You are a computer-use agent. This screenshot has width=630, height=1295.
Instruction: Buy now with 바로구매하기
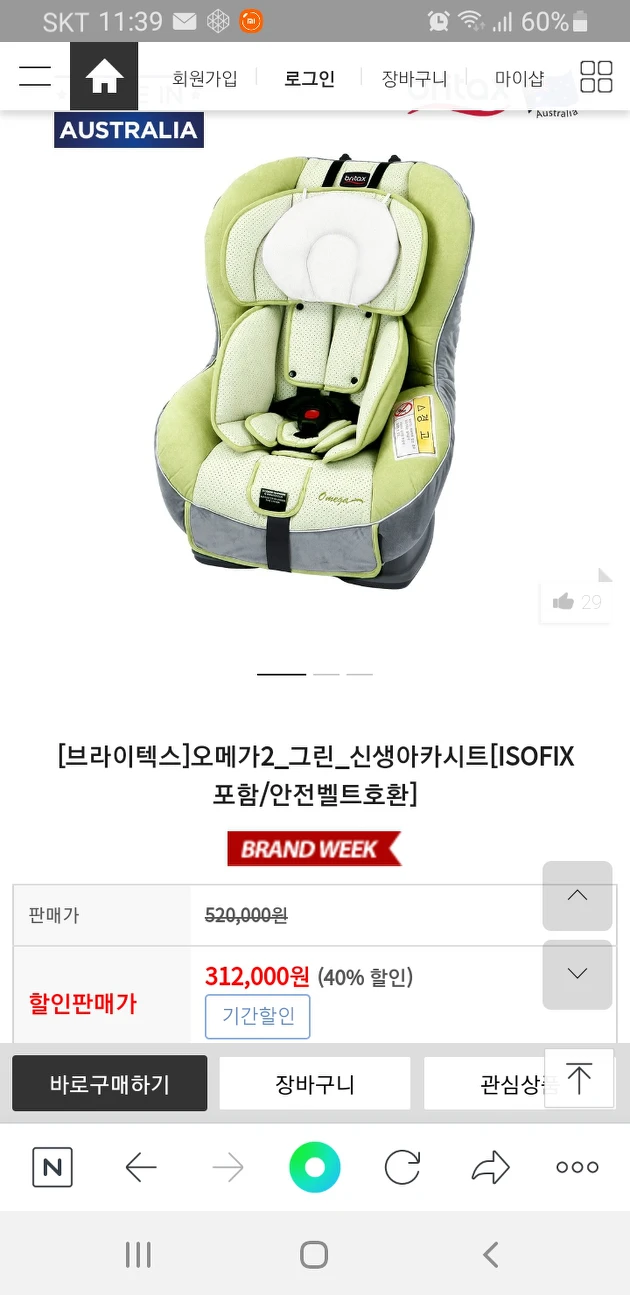(110, 1084)
